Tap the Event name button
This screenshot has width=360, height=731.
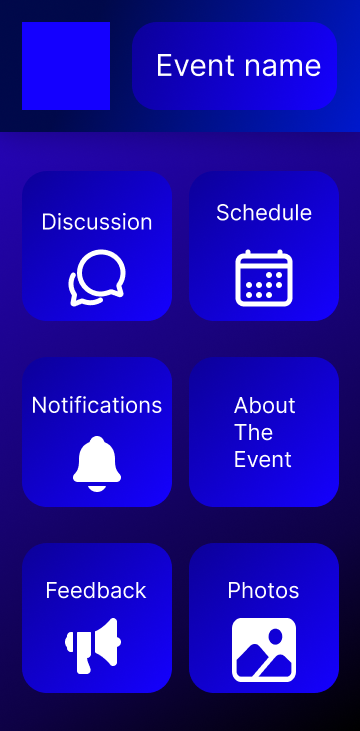pos(235,66)
